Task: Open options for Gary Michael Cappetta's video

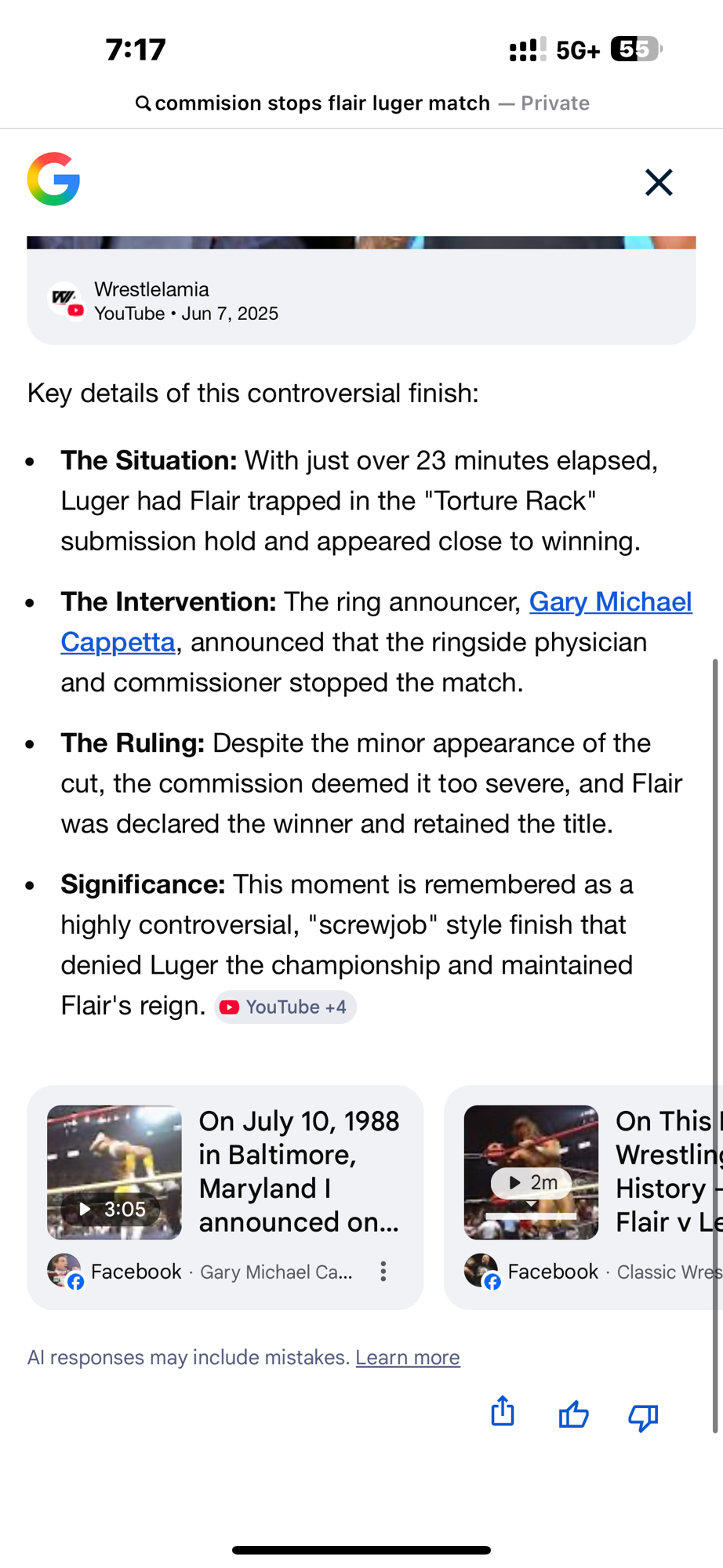Action: click(x=383, y=1272)
